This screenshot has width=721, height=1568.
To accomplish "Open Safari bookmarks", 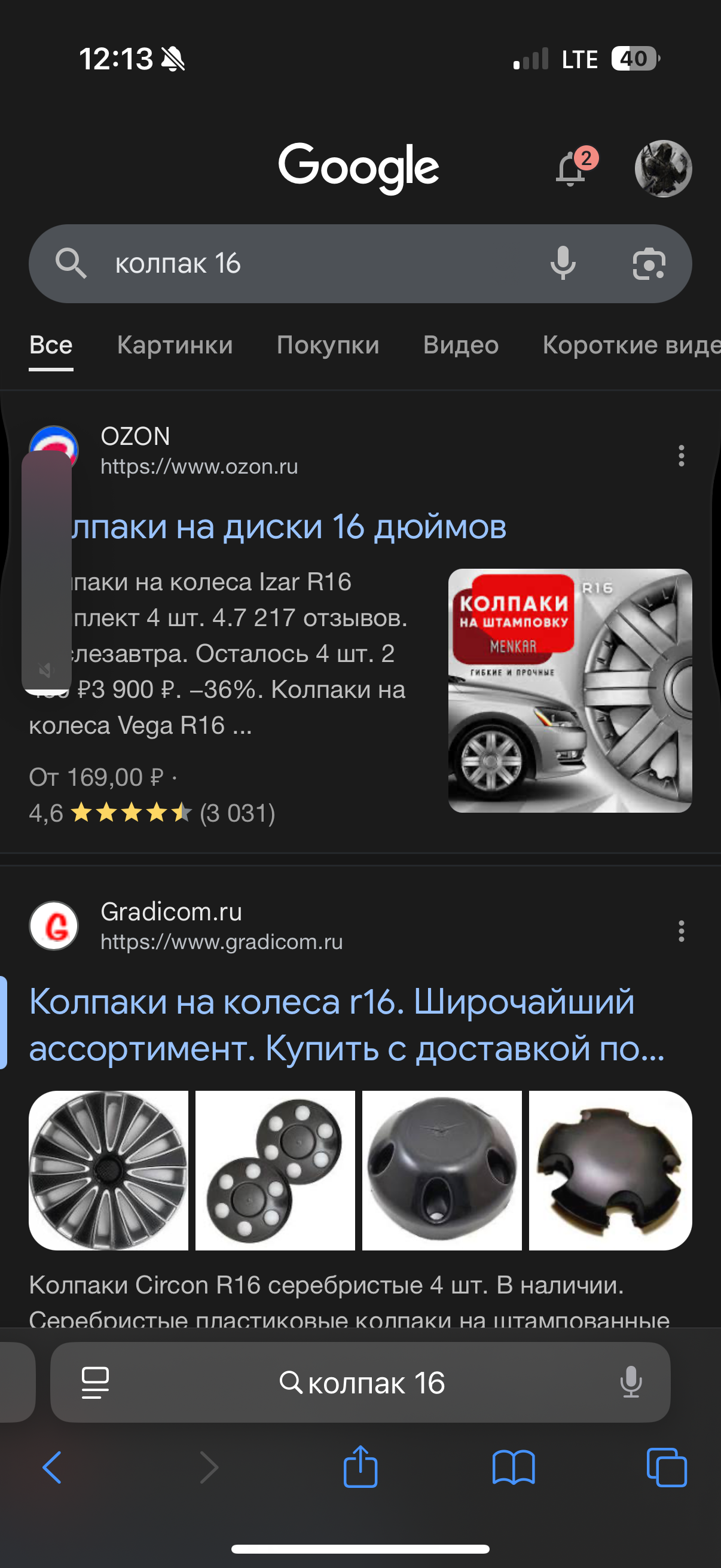I will pyautogui.click(x=514, y=1468).
